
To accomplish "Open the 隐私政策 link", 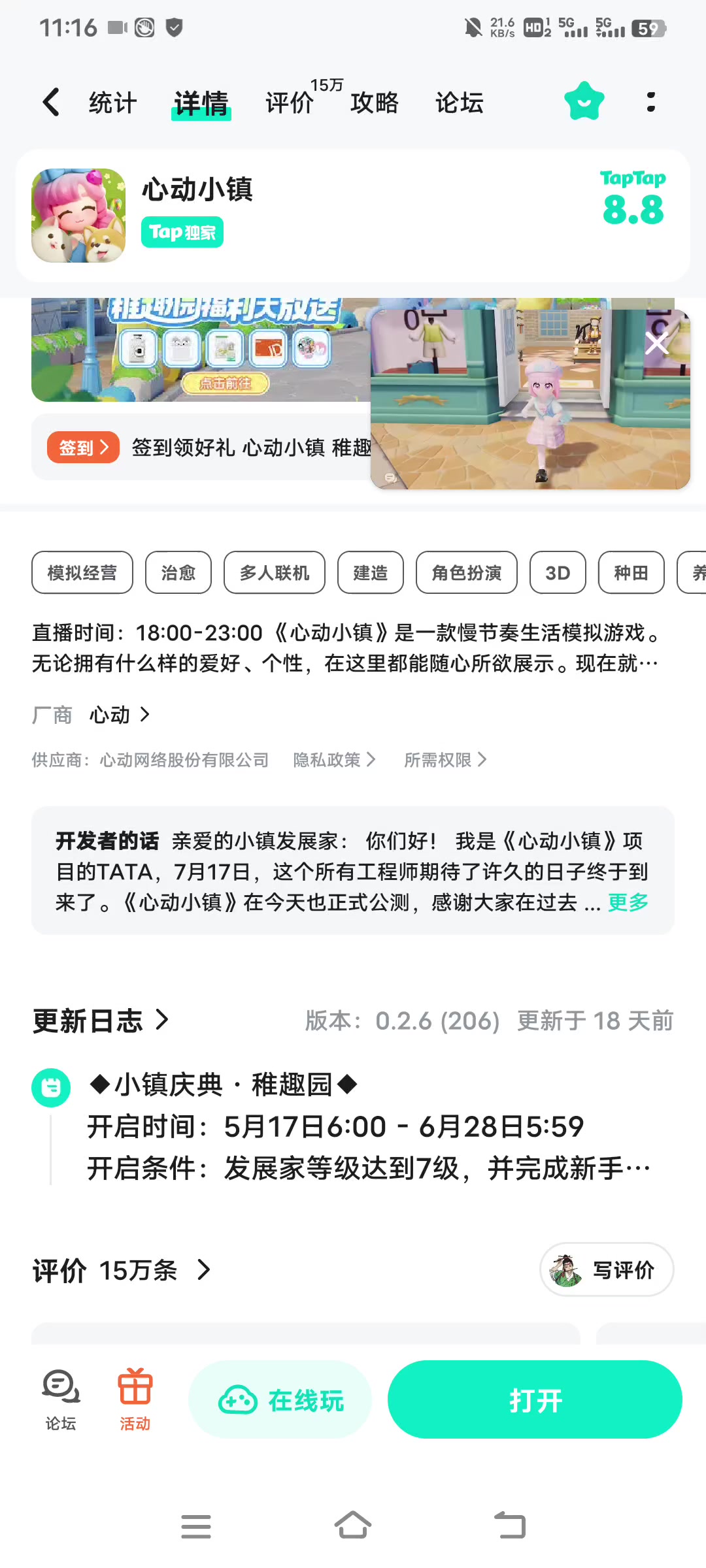I will [334, 760].
